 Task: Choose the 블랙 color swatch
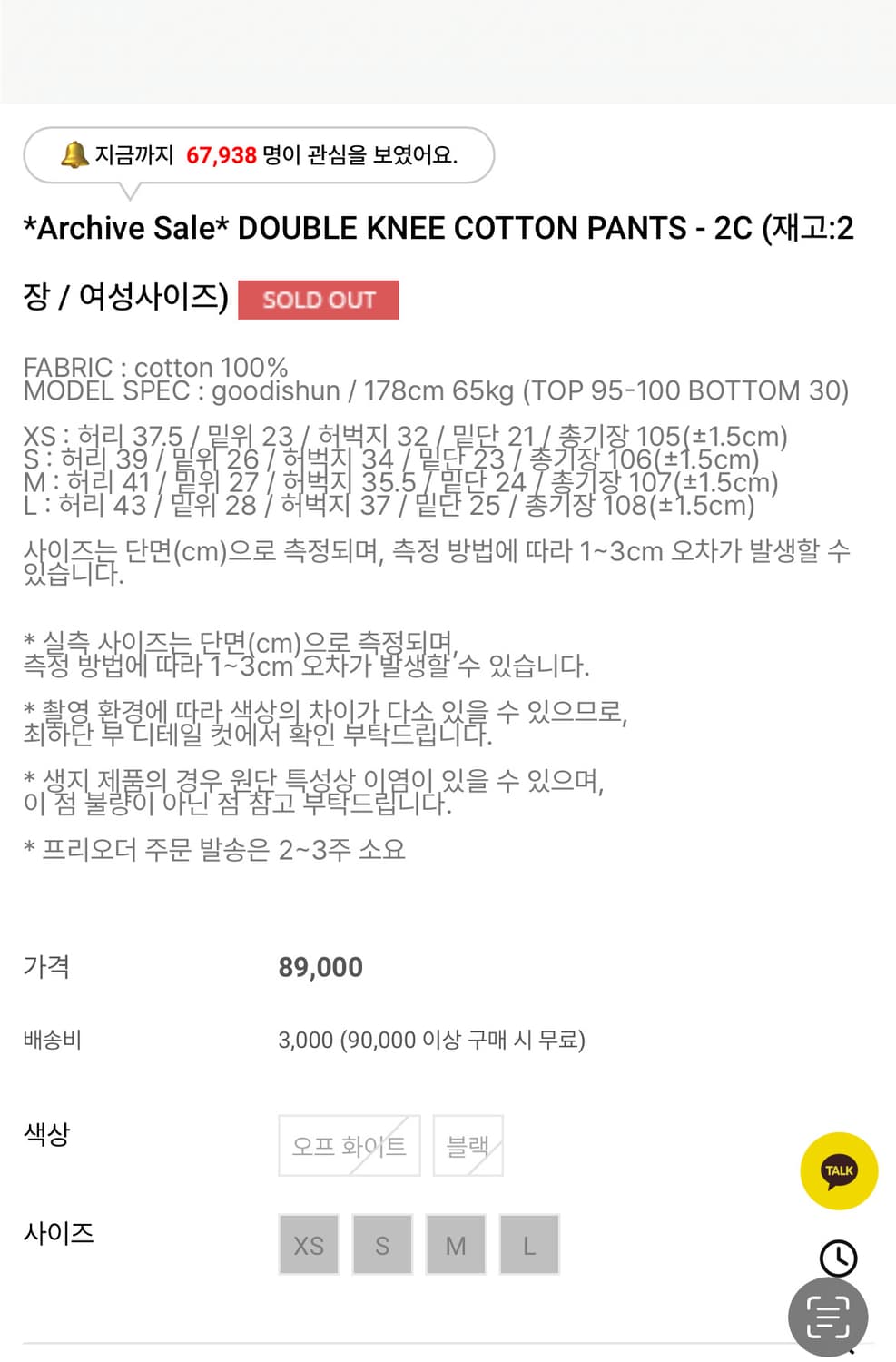click(x=468, y=1145)
